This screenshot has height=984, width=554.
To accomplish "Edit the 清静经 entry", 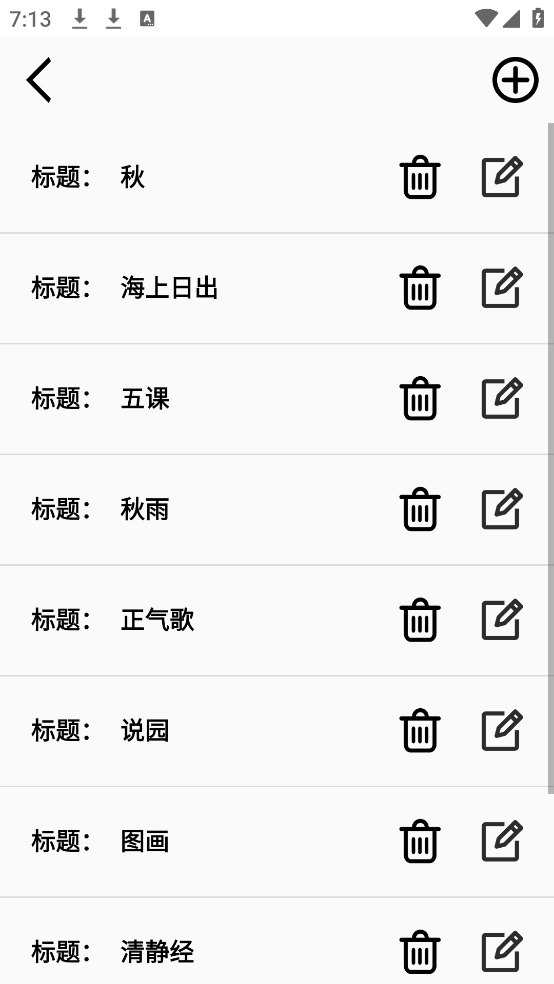I will [502, 952].
